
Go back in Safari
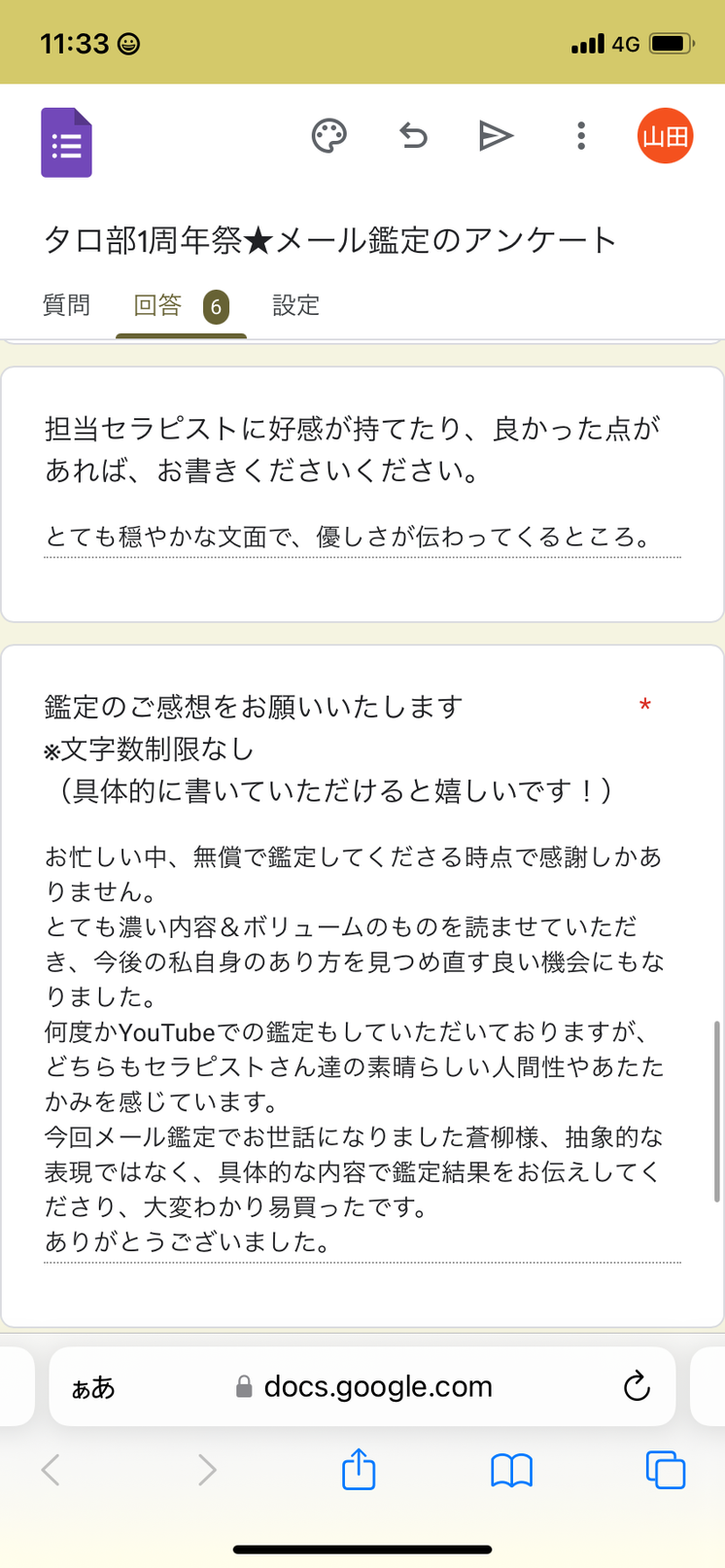[x=52, y=1470]
